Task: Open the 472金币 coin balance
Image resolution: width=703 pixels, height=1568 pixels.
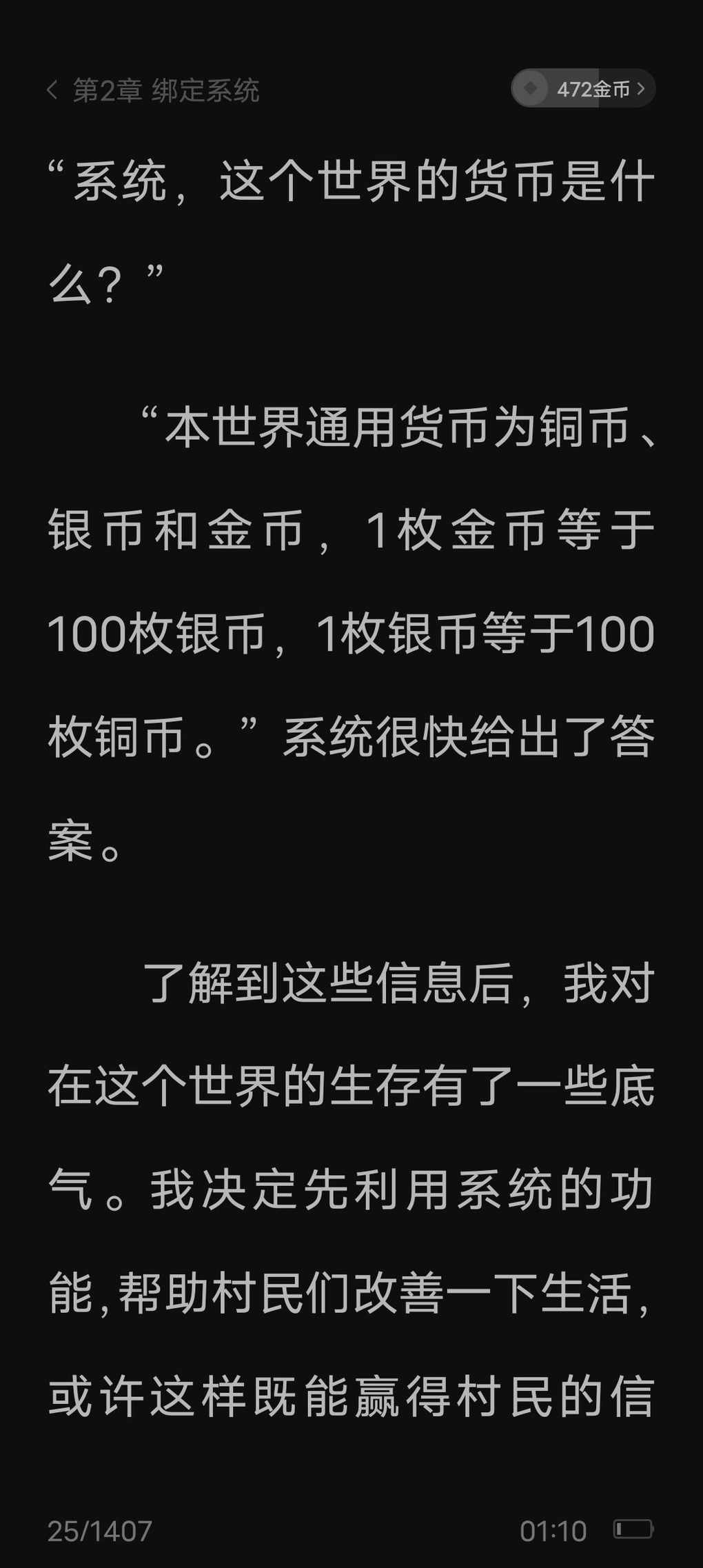Action: click(x=583, y=89)
